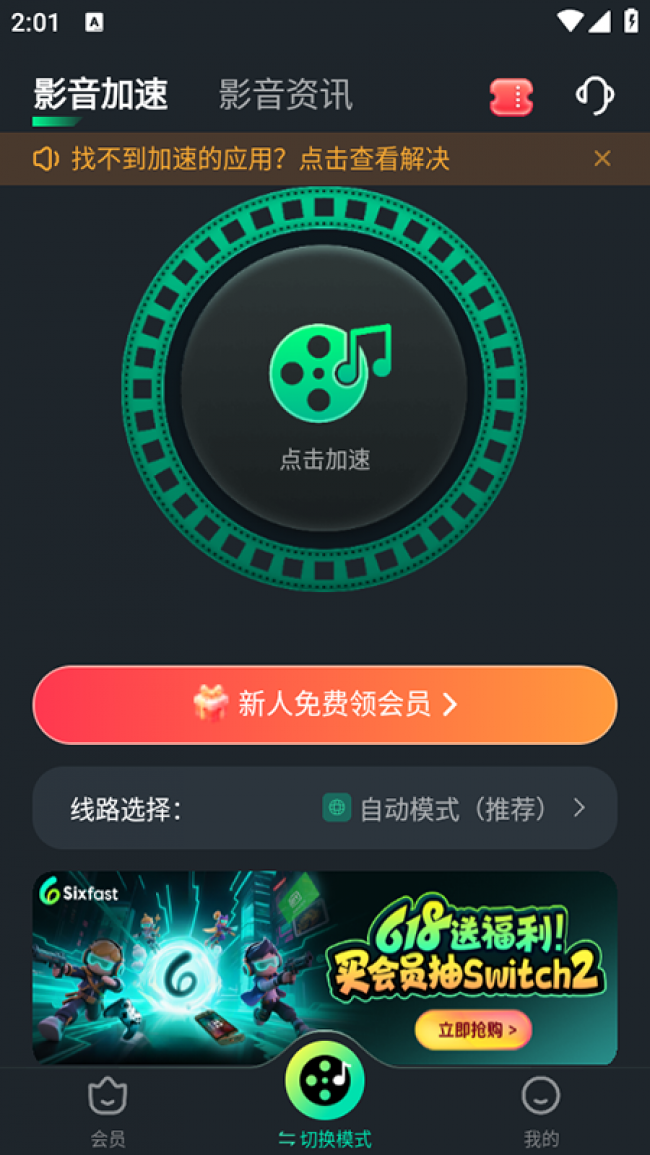Open 线路选择 line selection row
Image resolution: width=650 pixels, height=1155 pixels.
[324, 808]
